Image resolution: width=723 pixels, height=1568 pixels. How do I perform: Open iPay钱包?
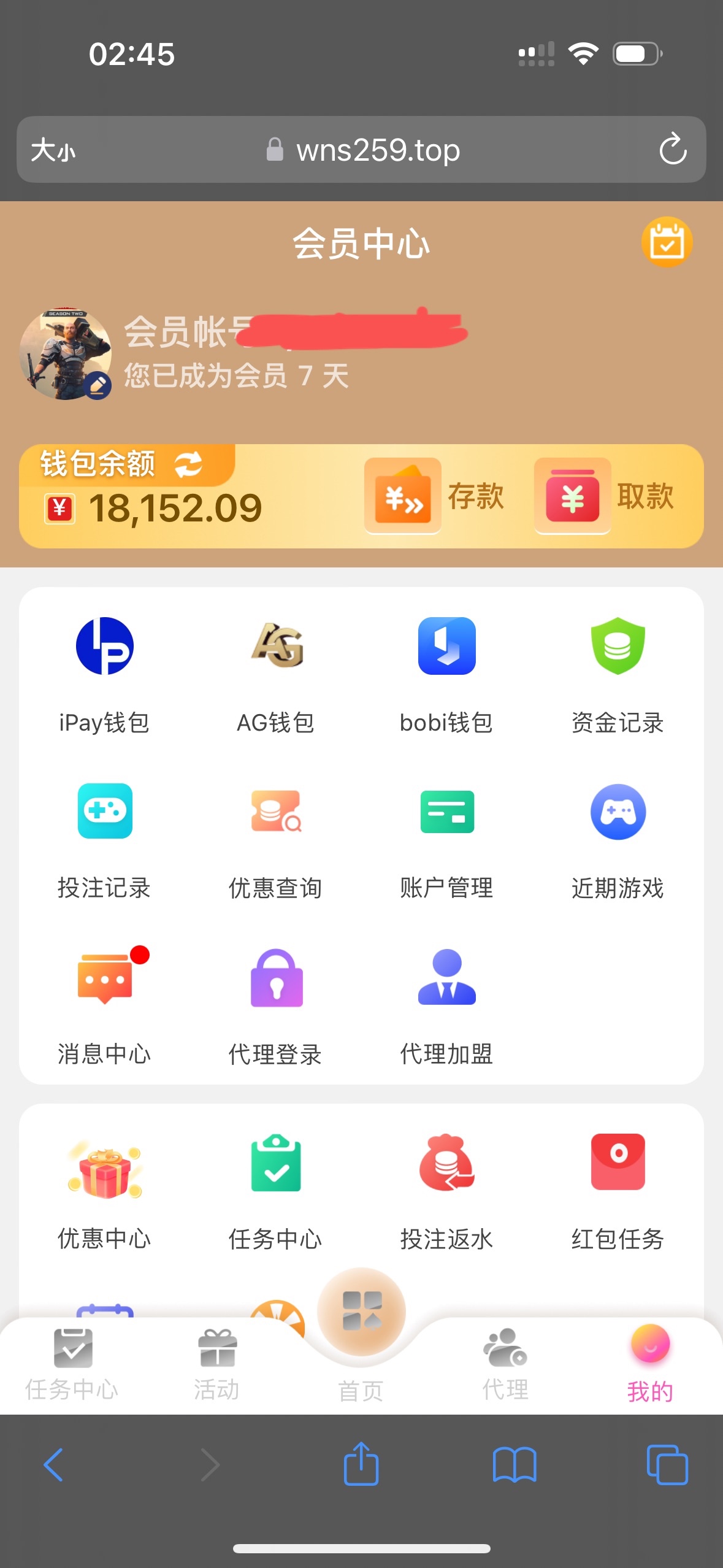point(104,674)
